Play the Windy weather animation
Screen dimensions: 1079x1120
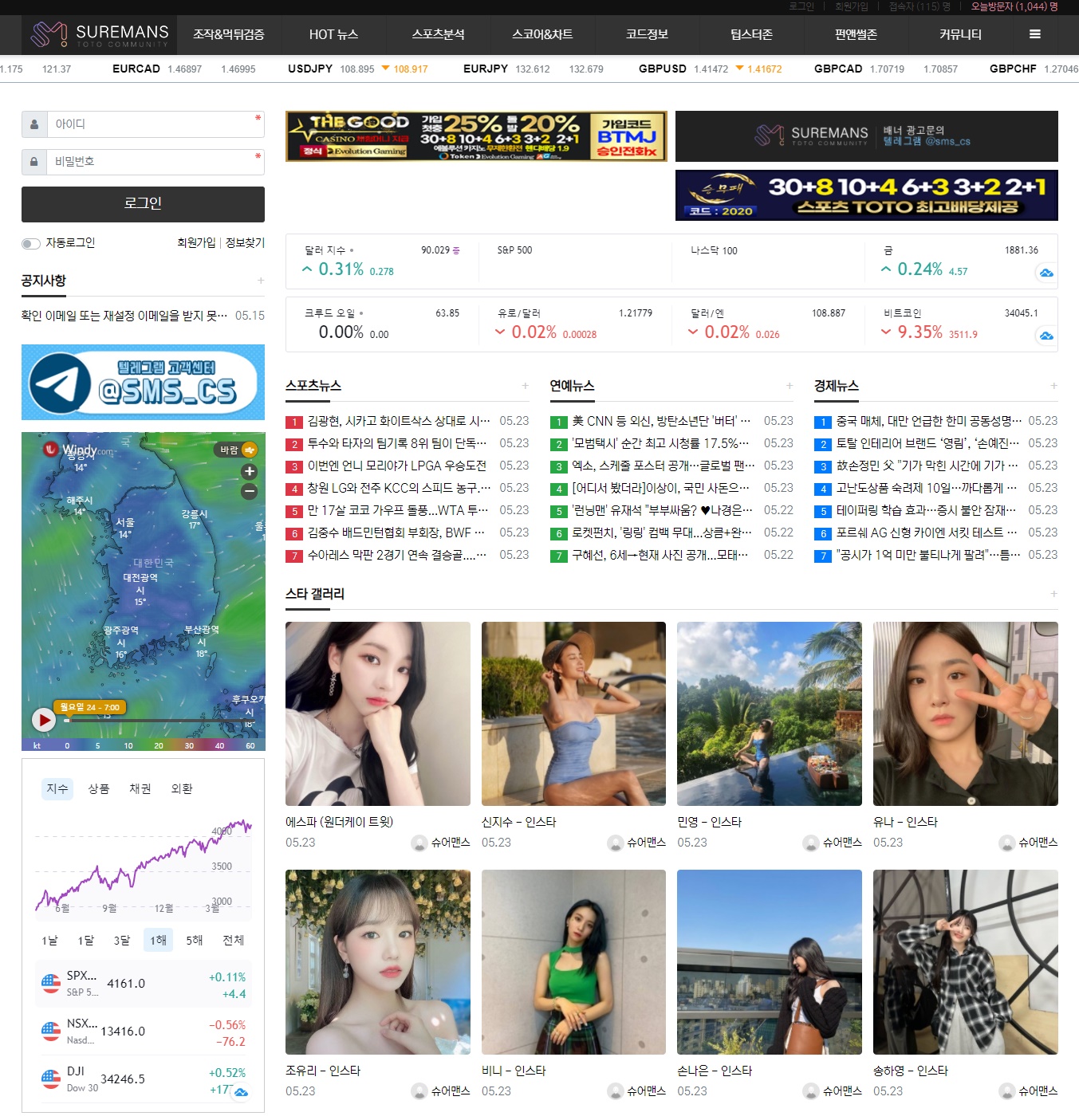[x=43, y=720]
